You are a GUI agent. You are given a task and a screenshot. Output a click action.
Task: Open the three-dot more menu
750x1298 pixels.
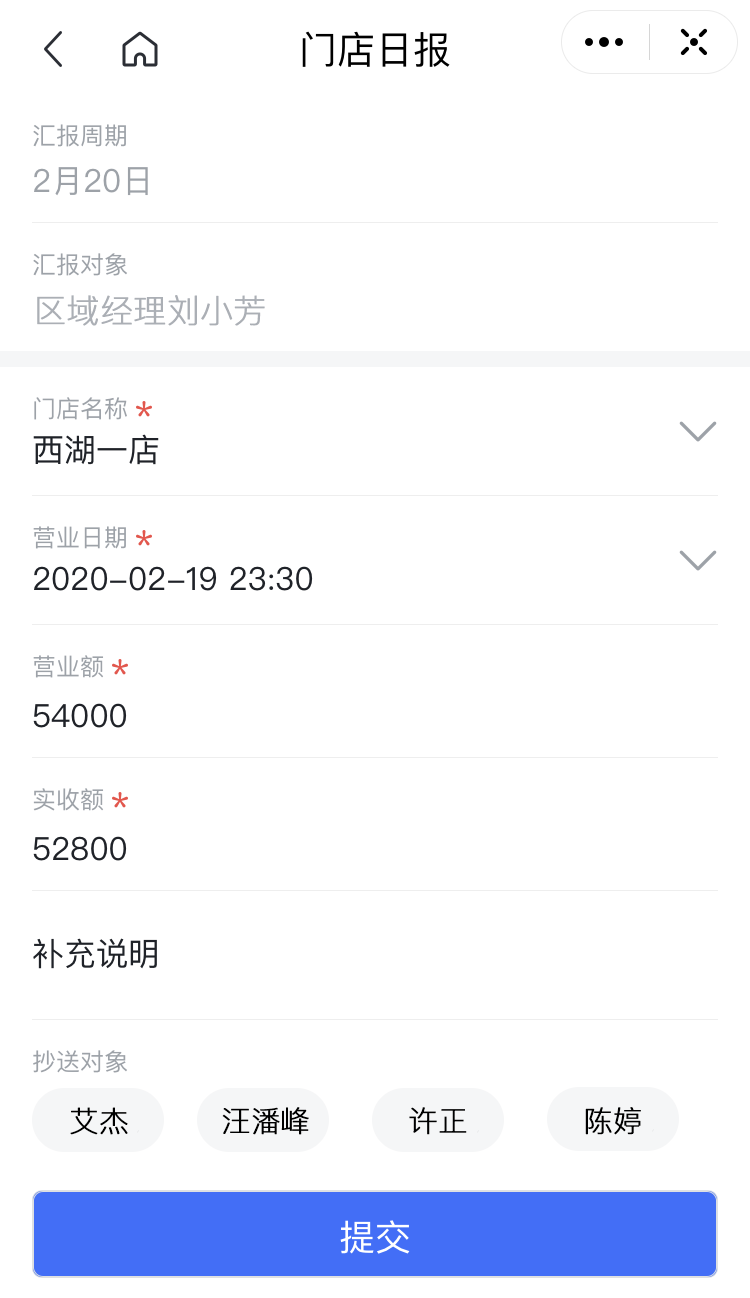[x=604, y=42]
